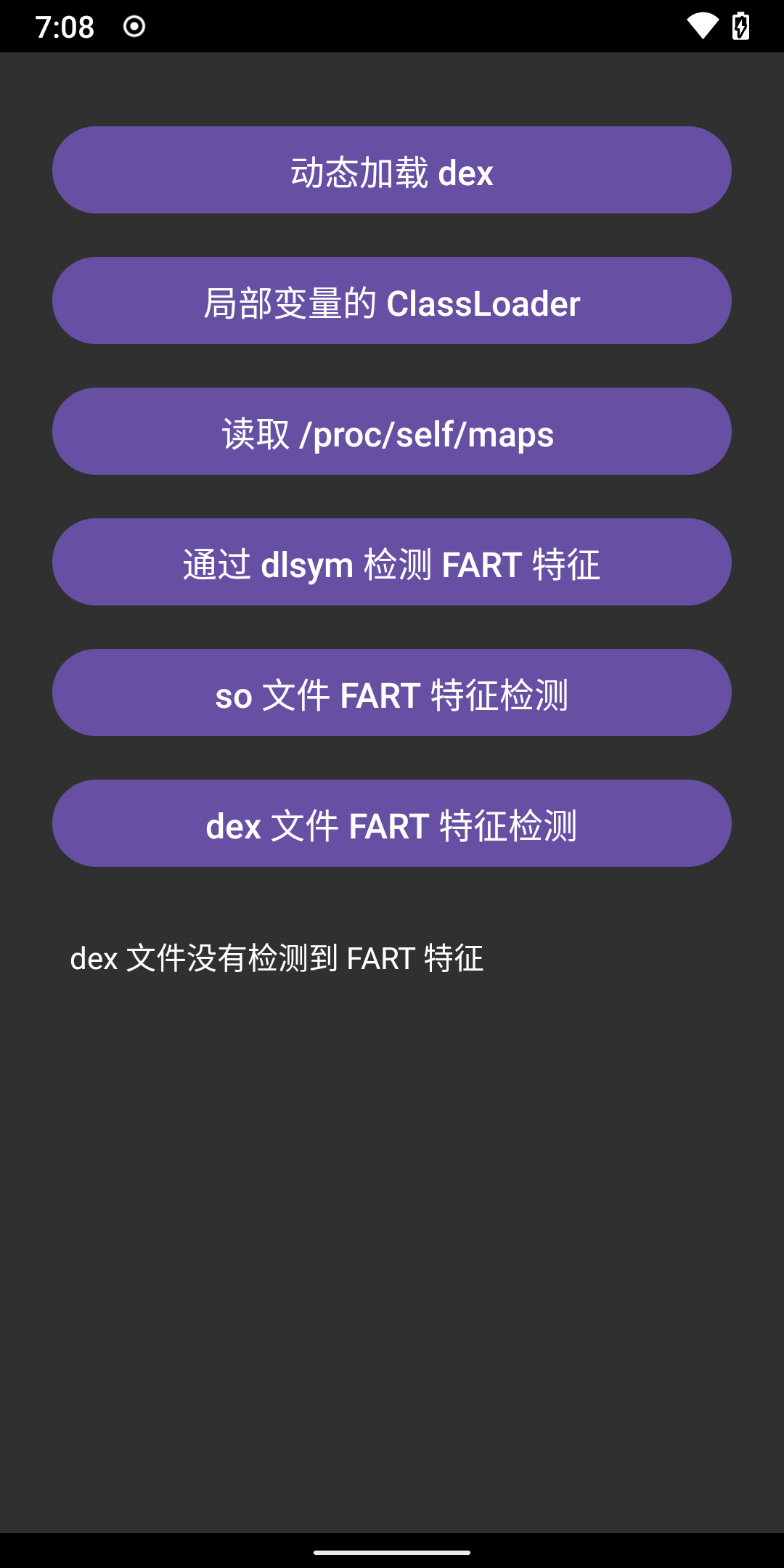Tap the so file feature scan button
Screen dimensions: 784x1568
(x=392, y=693)
